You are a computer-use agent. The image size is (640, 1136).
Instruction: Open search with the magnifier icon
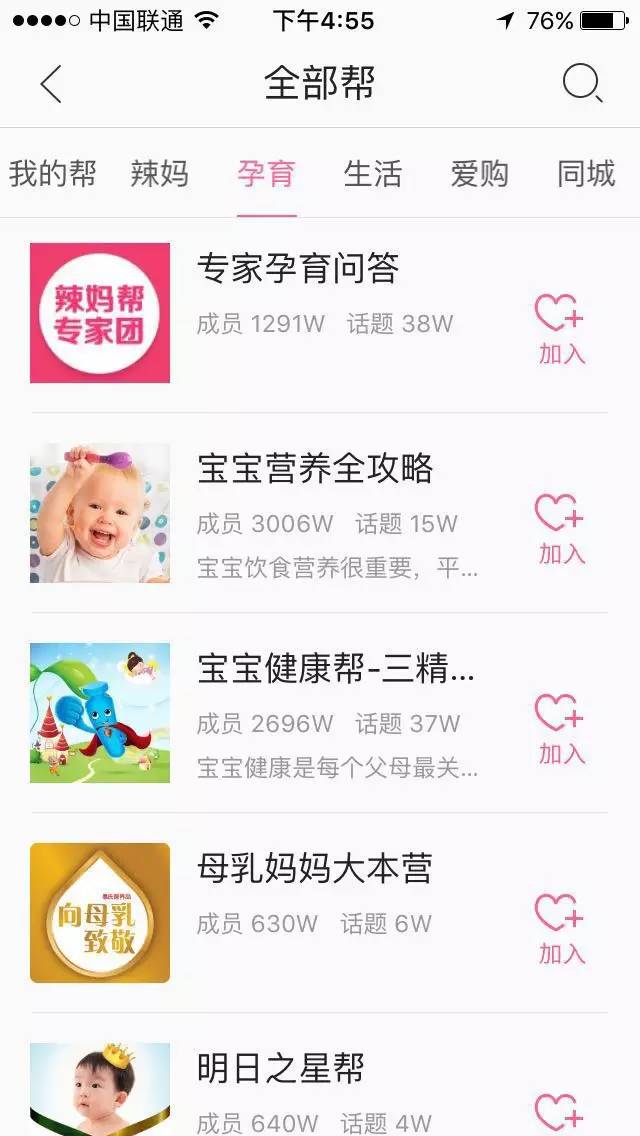click(x=582, y=83)
